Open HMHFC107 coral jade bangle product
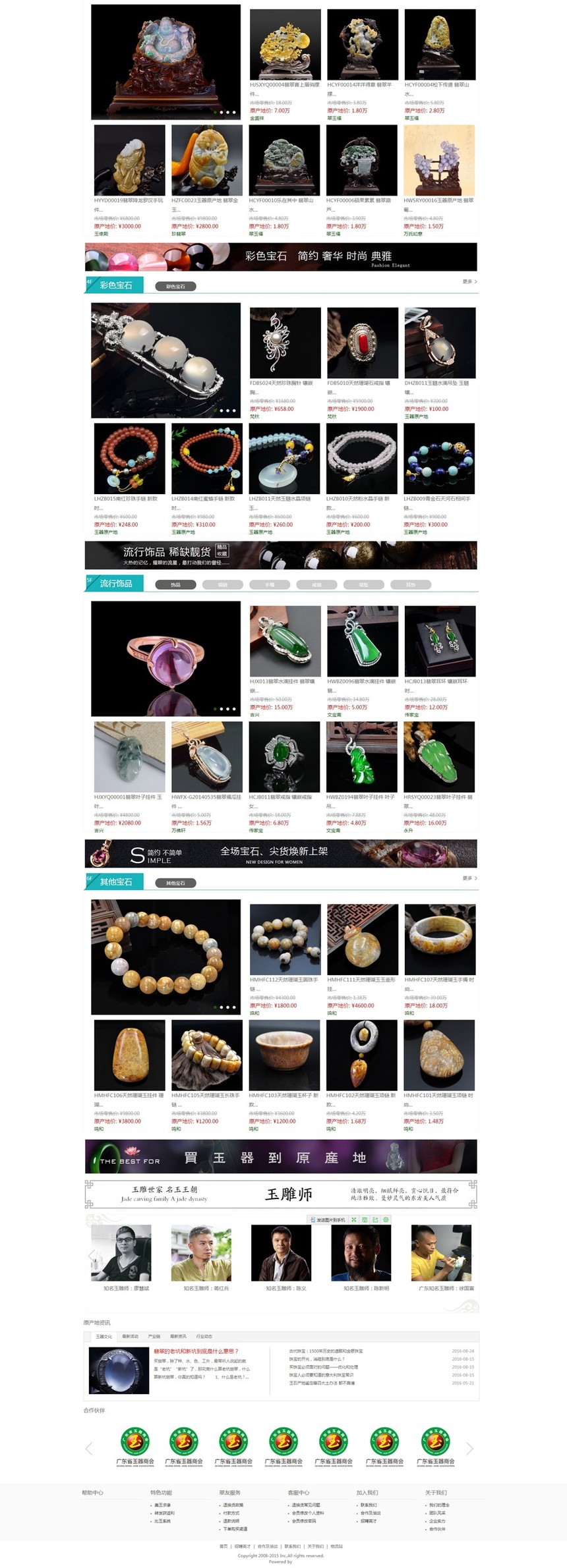The height and width of the screenshot is (1568, 567). tap(439, 939)
